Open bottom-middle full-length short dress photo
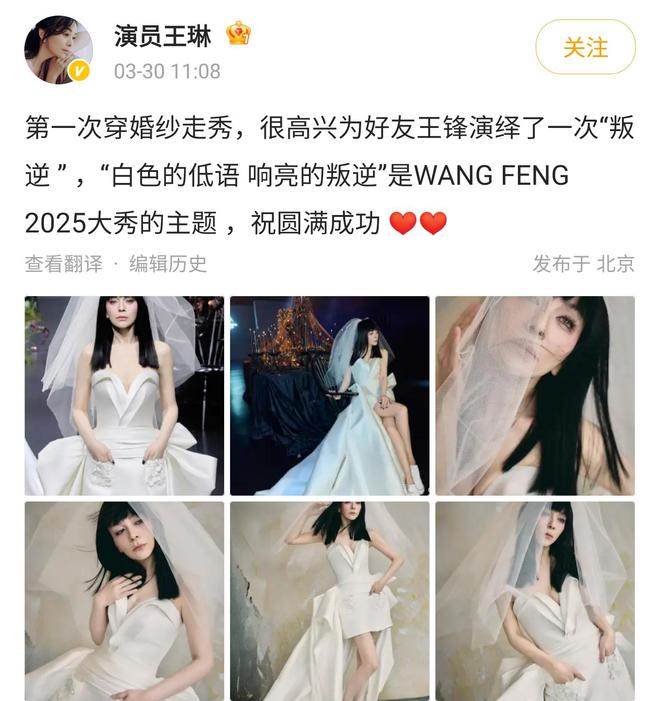This screenshot has width=660, height=701. [330, 600]
